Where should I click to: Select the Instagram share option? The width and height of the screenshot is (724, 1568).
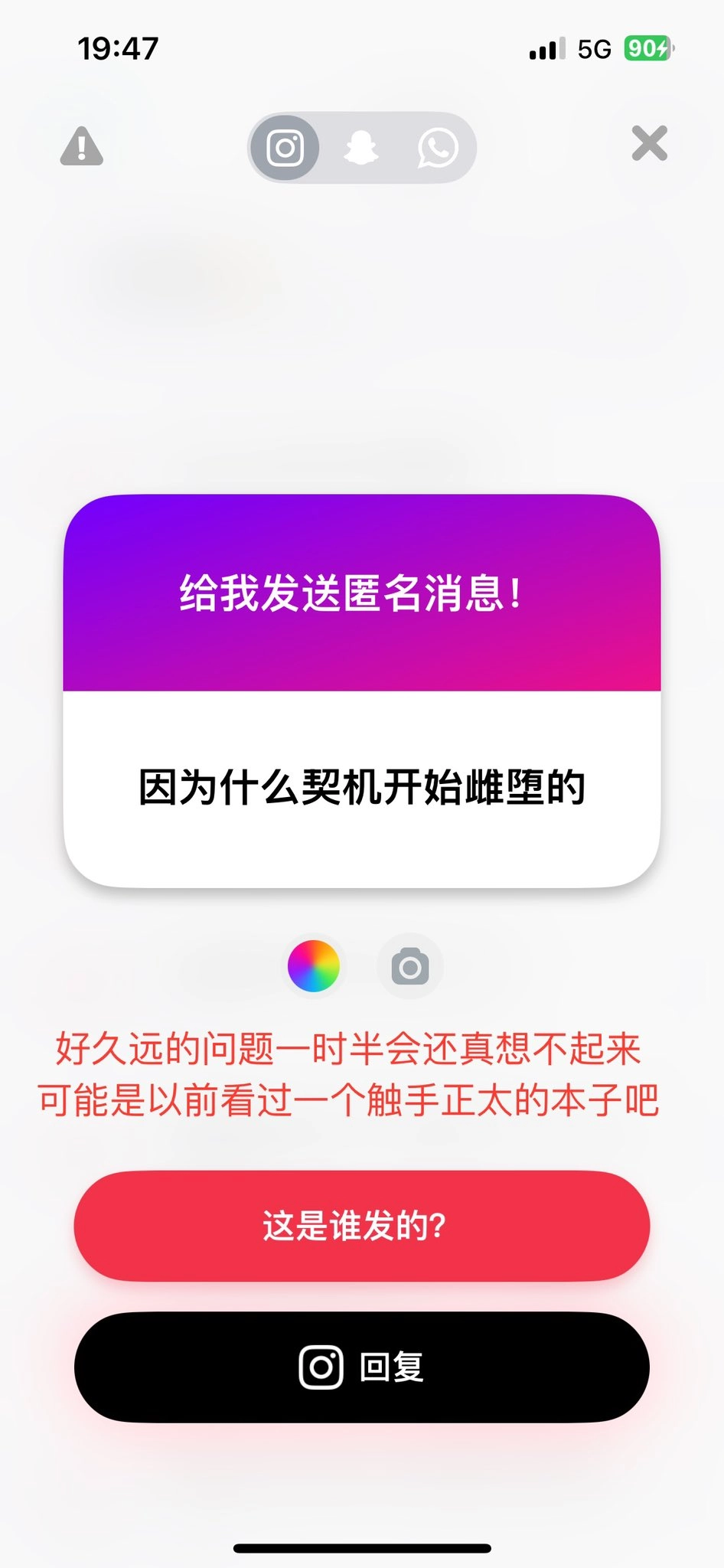285,148
